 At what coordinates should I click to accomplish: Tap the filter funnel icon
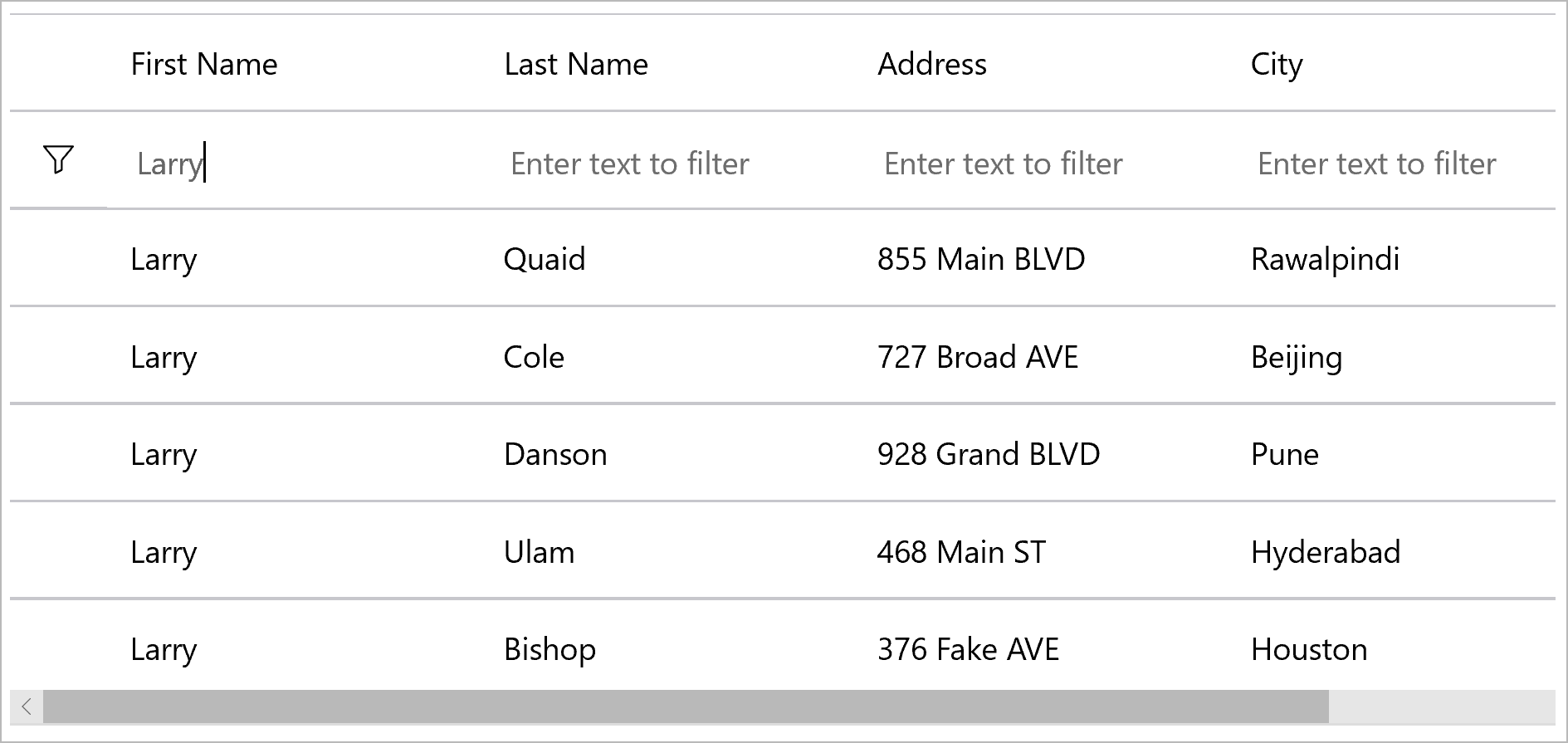click(58, 159)
